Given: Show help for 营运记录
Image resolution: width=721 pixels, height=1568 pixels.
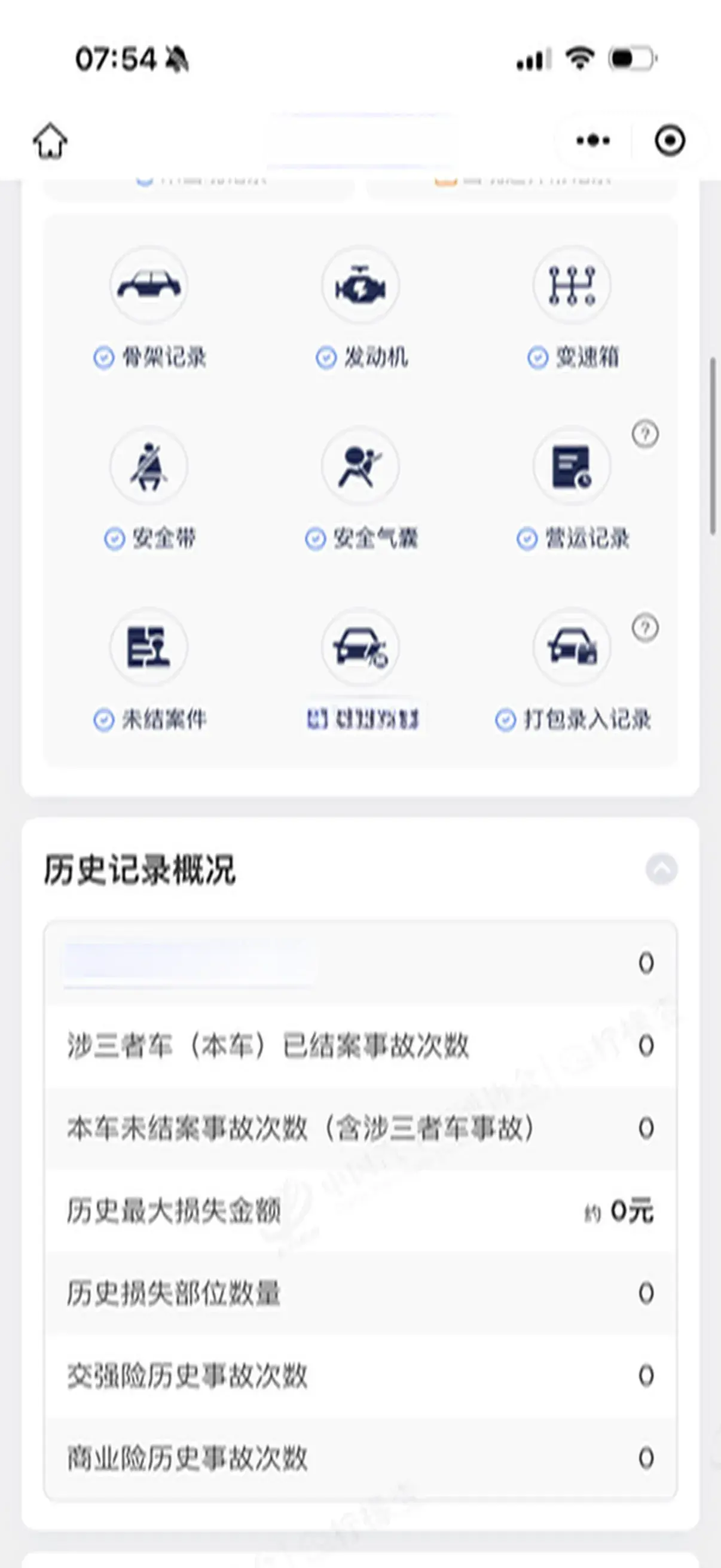Looking at the screenshot, I should 645,434.
